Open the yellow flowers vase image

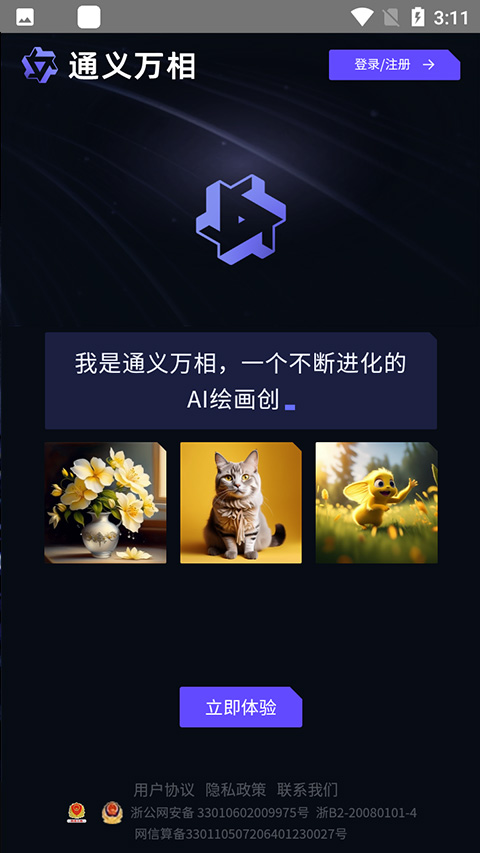105,503
